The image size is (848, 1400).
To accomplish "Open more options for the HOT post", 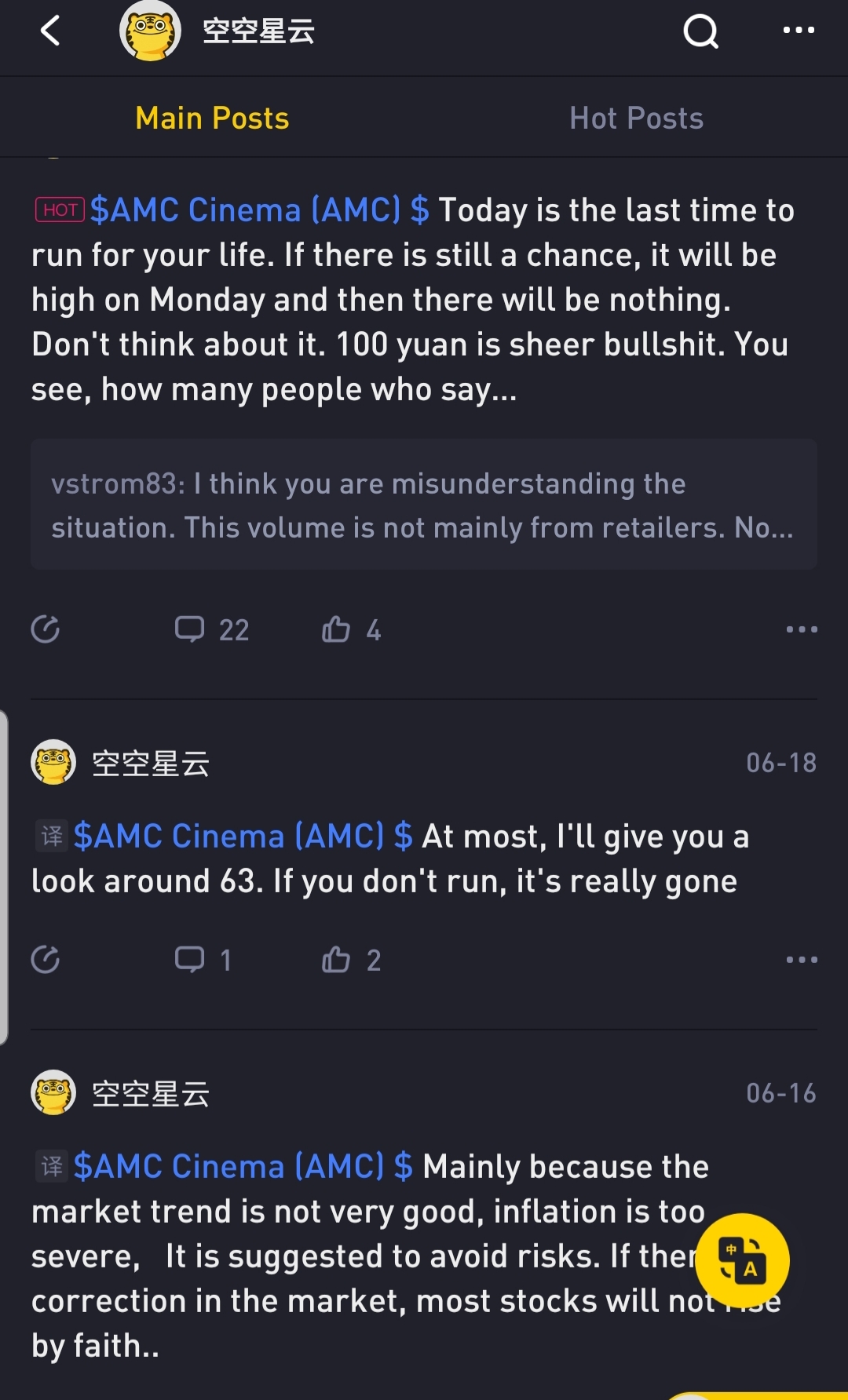I will coord(801,629).
